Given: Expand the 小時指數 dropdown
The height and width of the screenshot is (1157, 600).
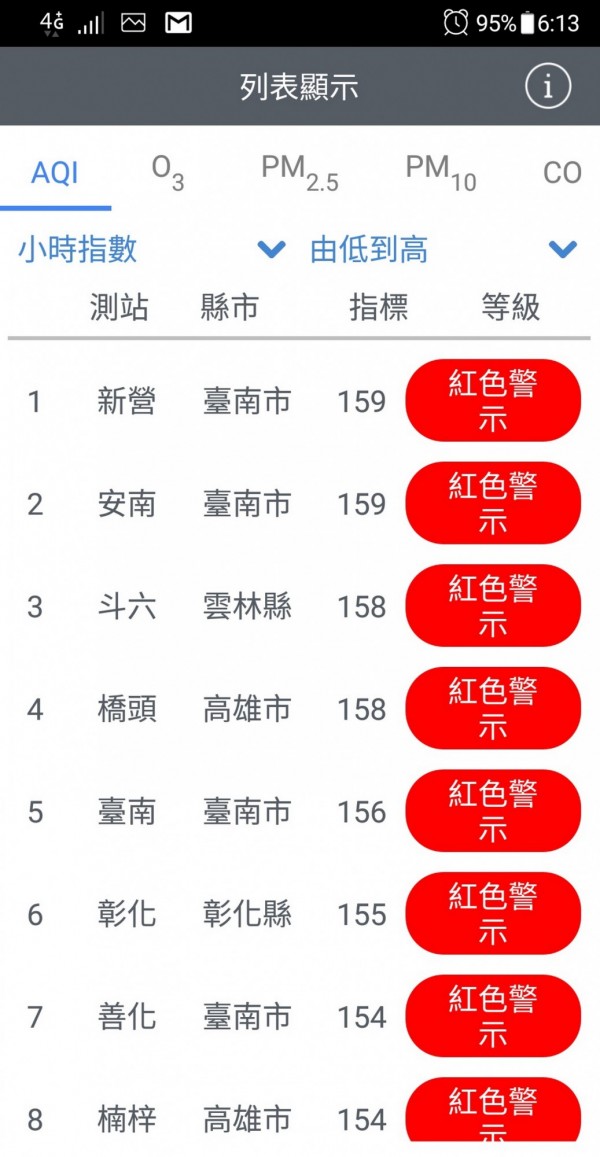Looking at the screenshot, I should [152, 249].
